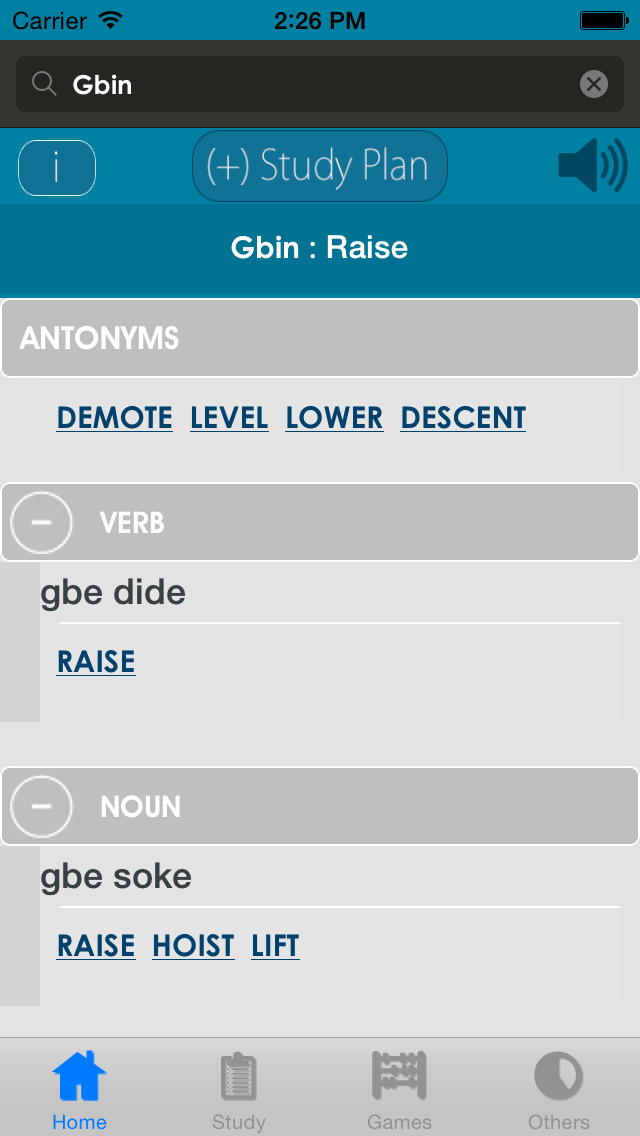The image size is (640, 1136).
Task: Open the DESCENT antonym link
Action: [463, 418]
